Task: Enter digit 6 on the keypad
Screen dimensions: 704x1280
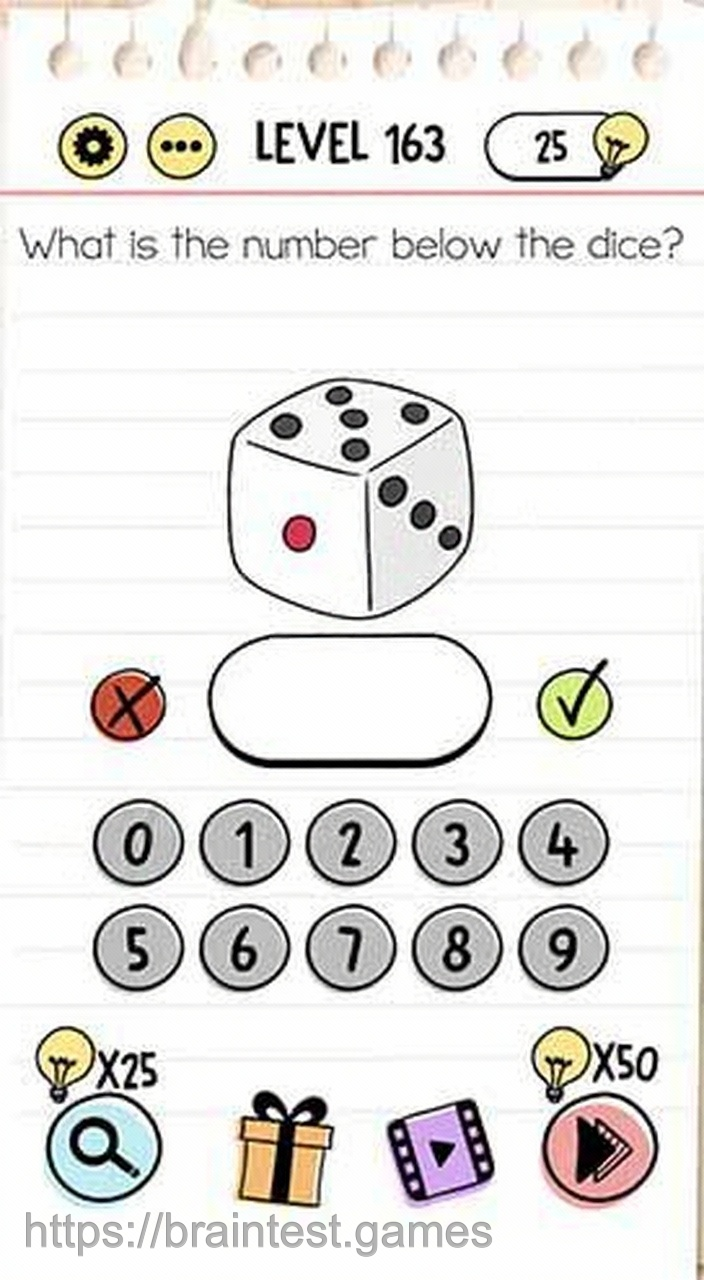Action: [244, 948]
